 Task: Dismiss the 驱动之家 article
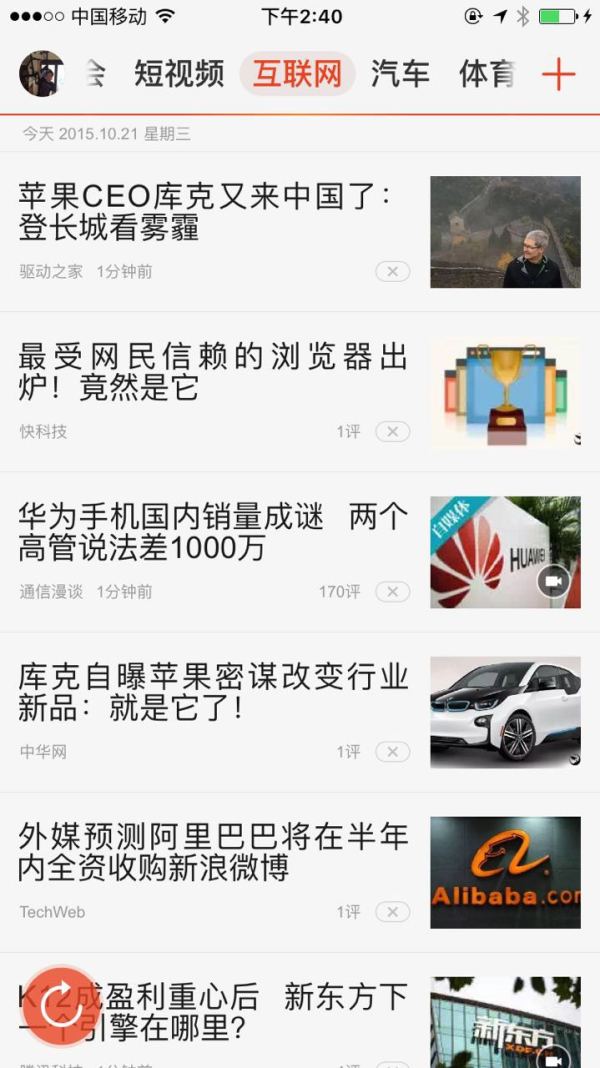[393, 272]
